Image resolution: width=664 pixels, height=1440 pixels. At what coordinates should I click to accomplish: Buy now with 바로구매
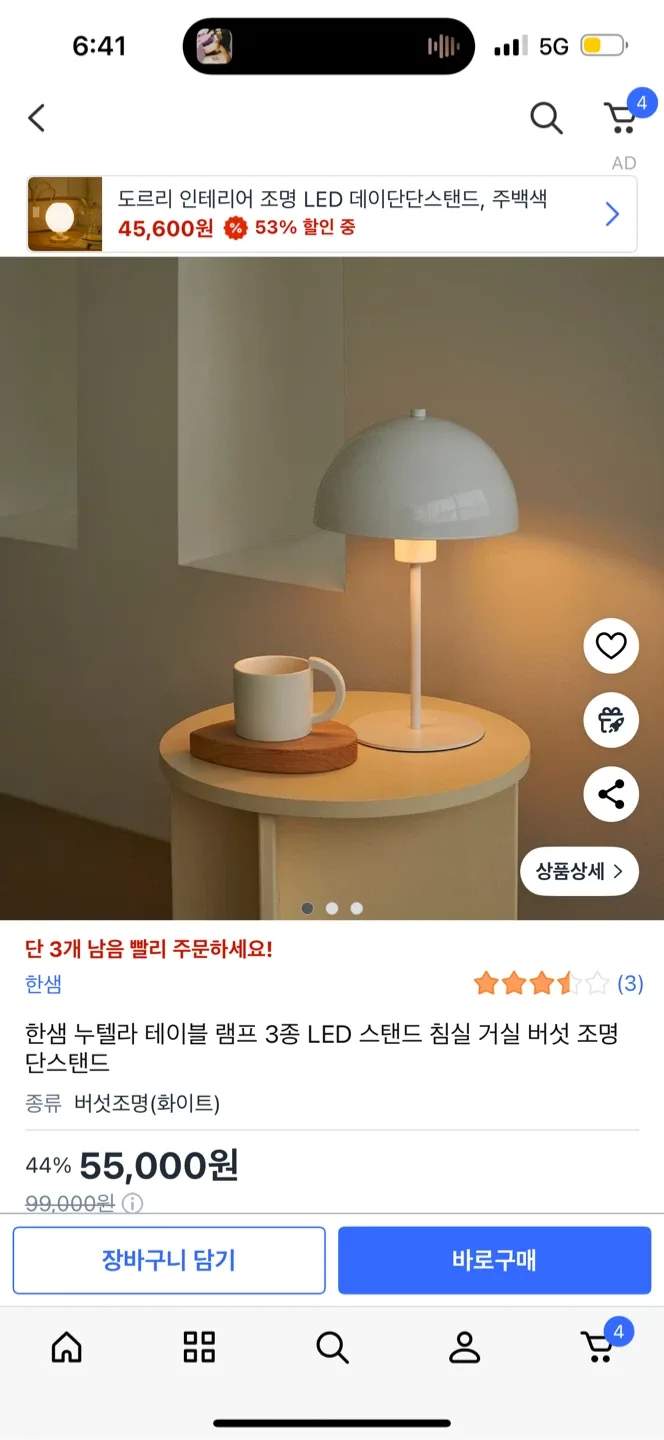click(494, 1260)
